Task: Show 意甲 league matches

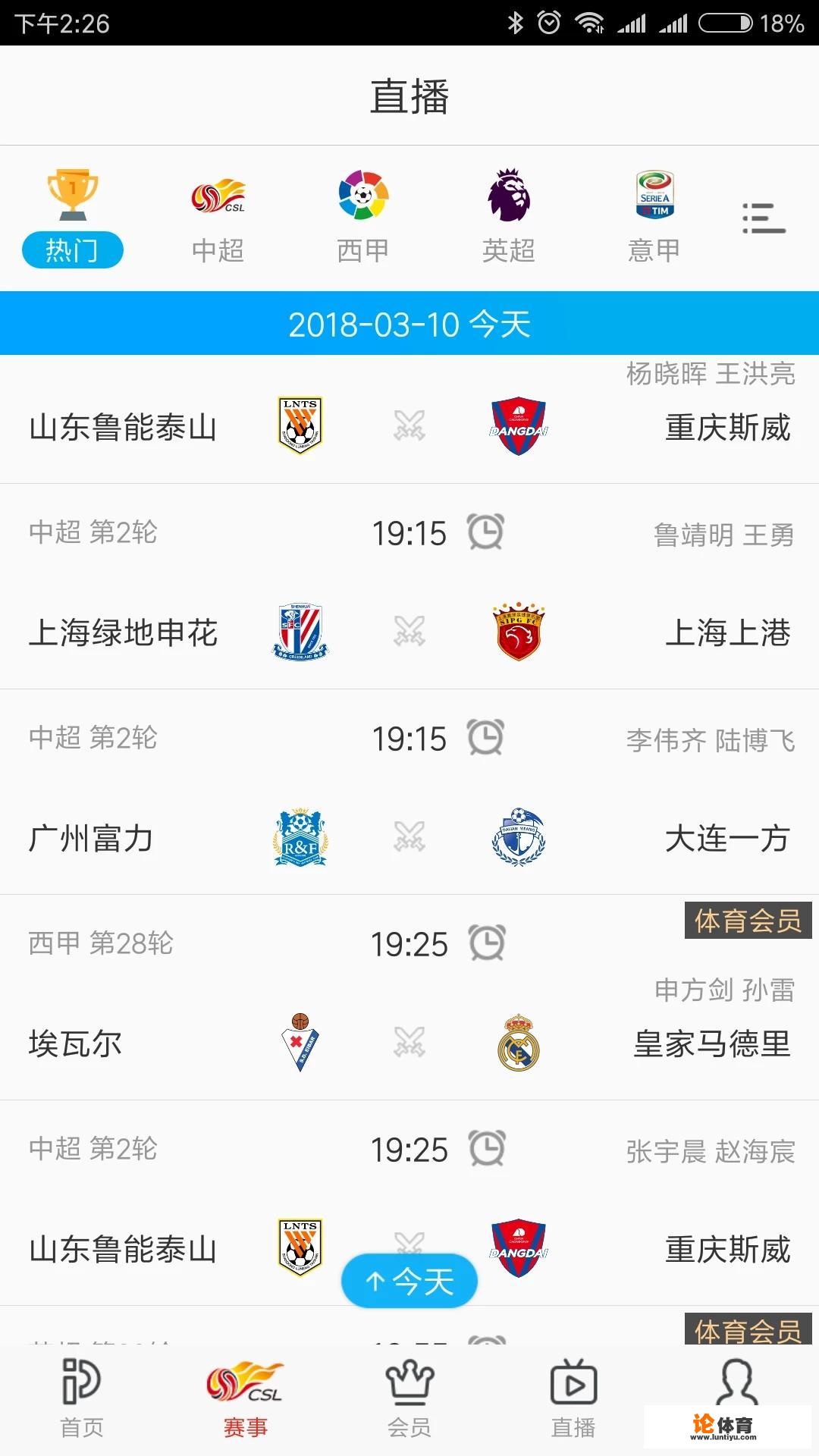Action: click(x=654, y=218)
